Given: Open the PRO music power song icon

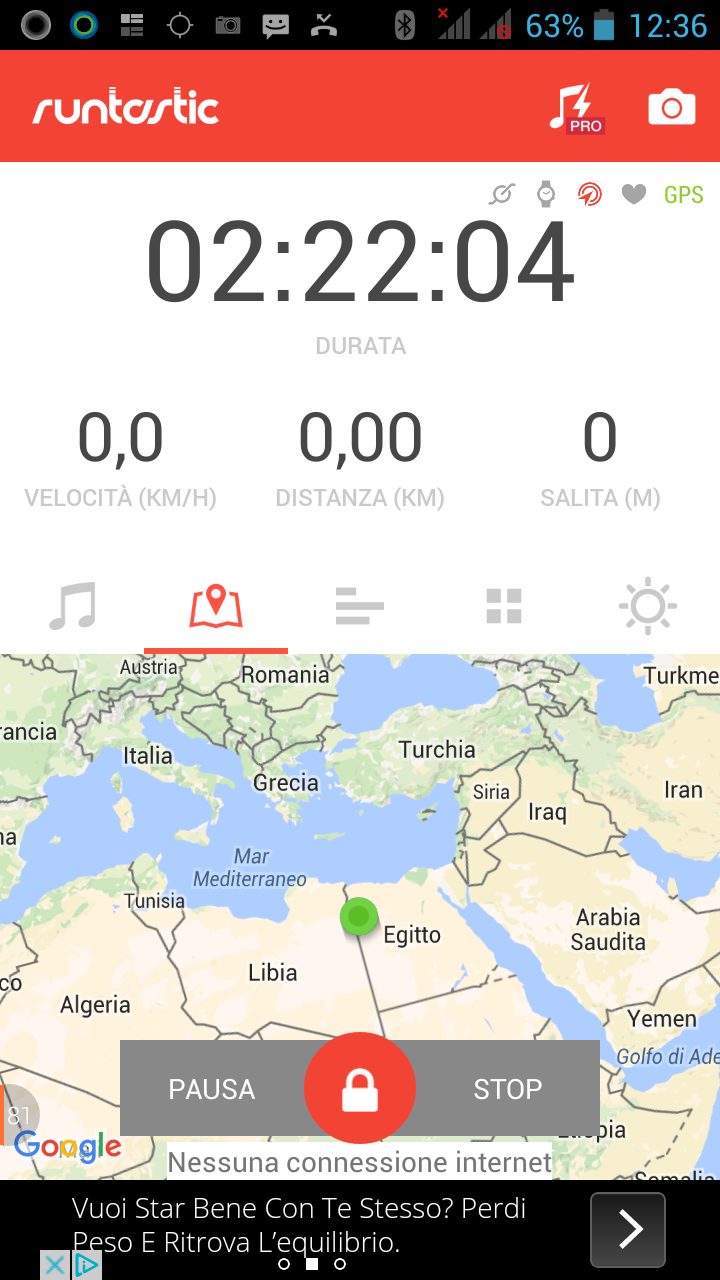Looking at the screenshot, I should pyautogui.click(x=576, y=107).
